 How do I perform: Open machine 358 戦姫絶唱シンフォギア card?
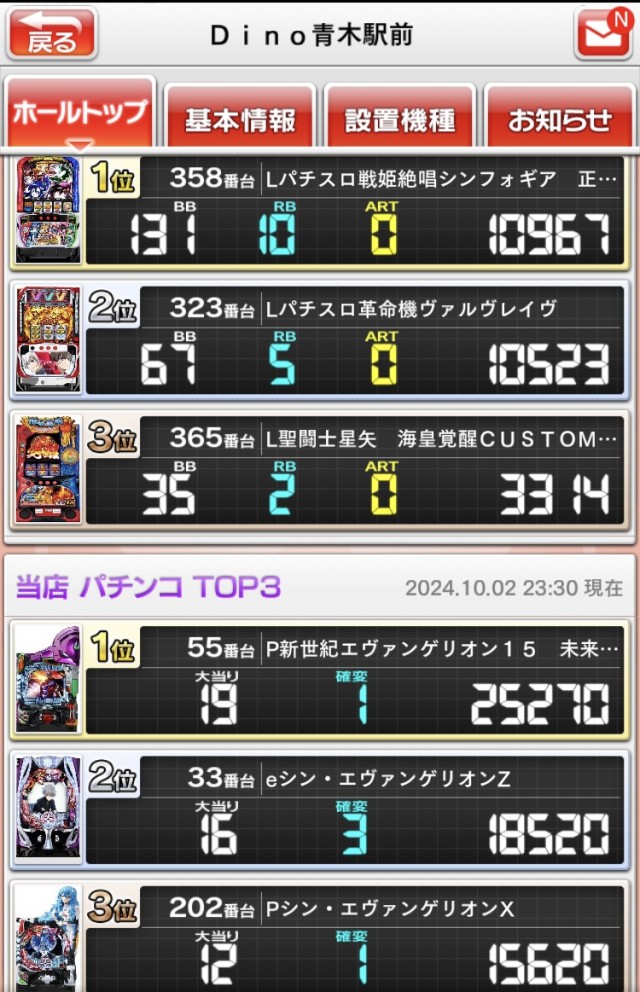click(320, 211)
